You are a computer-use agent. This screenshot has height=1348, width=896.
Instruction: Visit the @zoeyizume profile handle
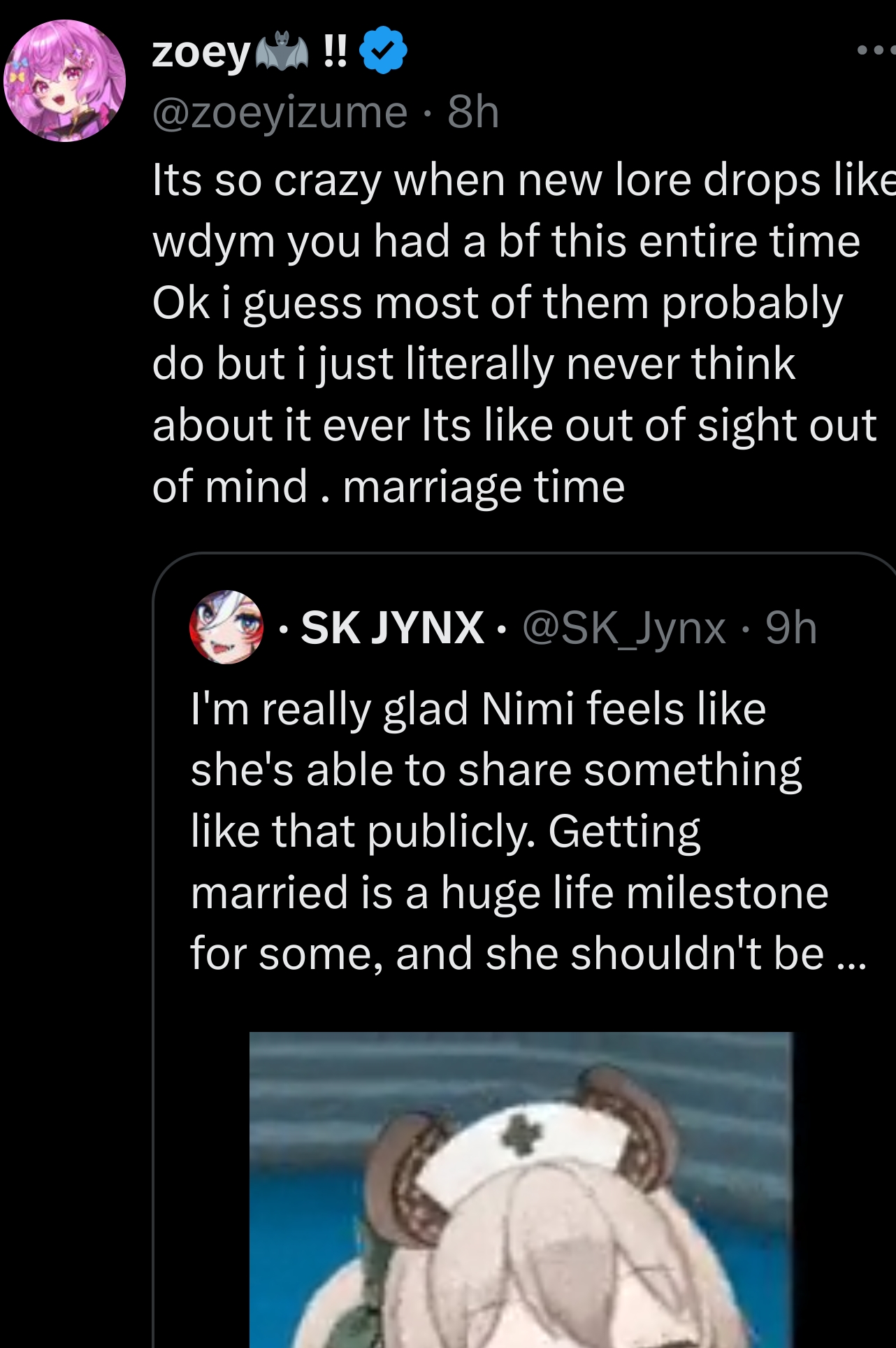pos(280,112)
